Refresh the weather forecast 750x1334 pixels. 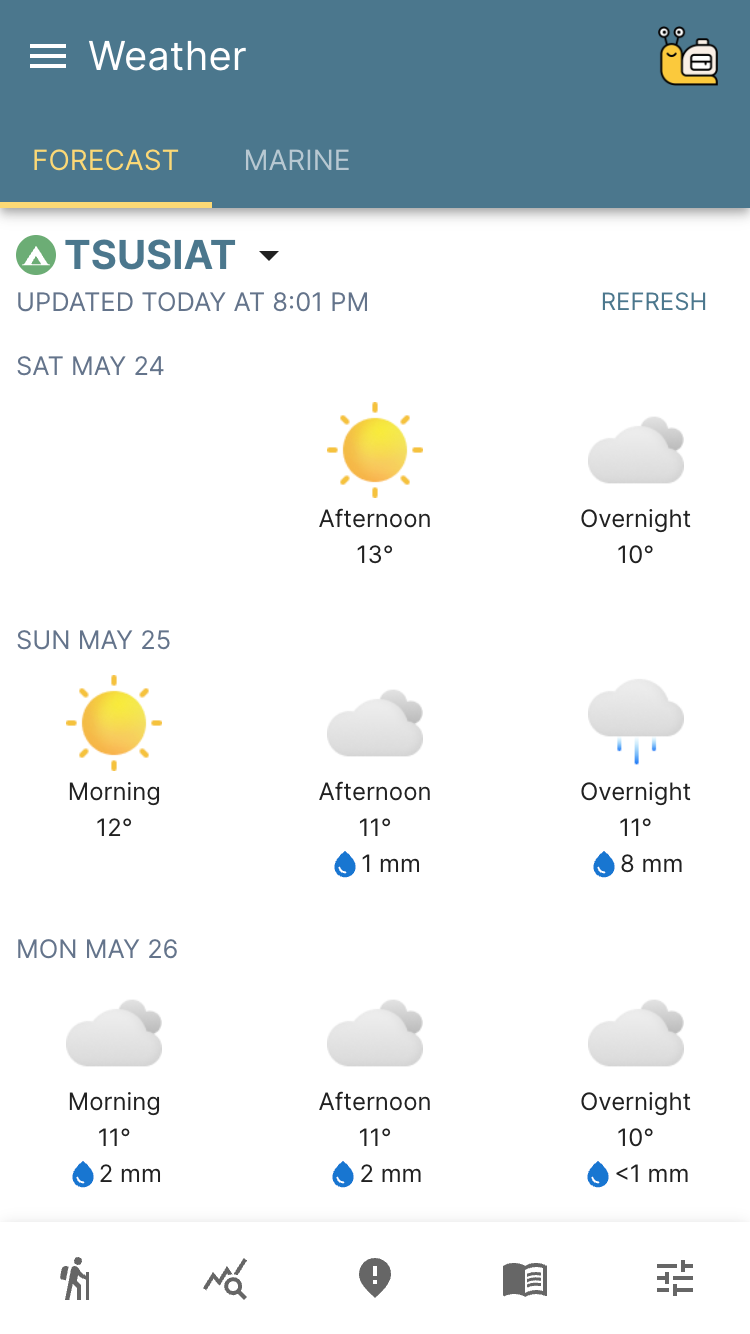(x=653, y=302)
